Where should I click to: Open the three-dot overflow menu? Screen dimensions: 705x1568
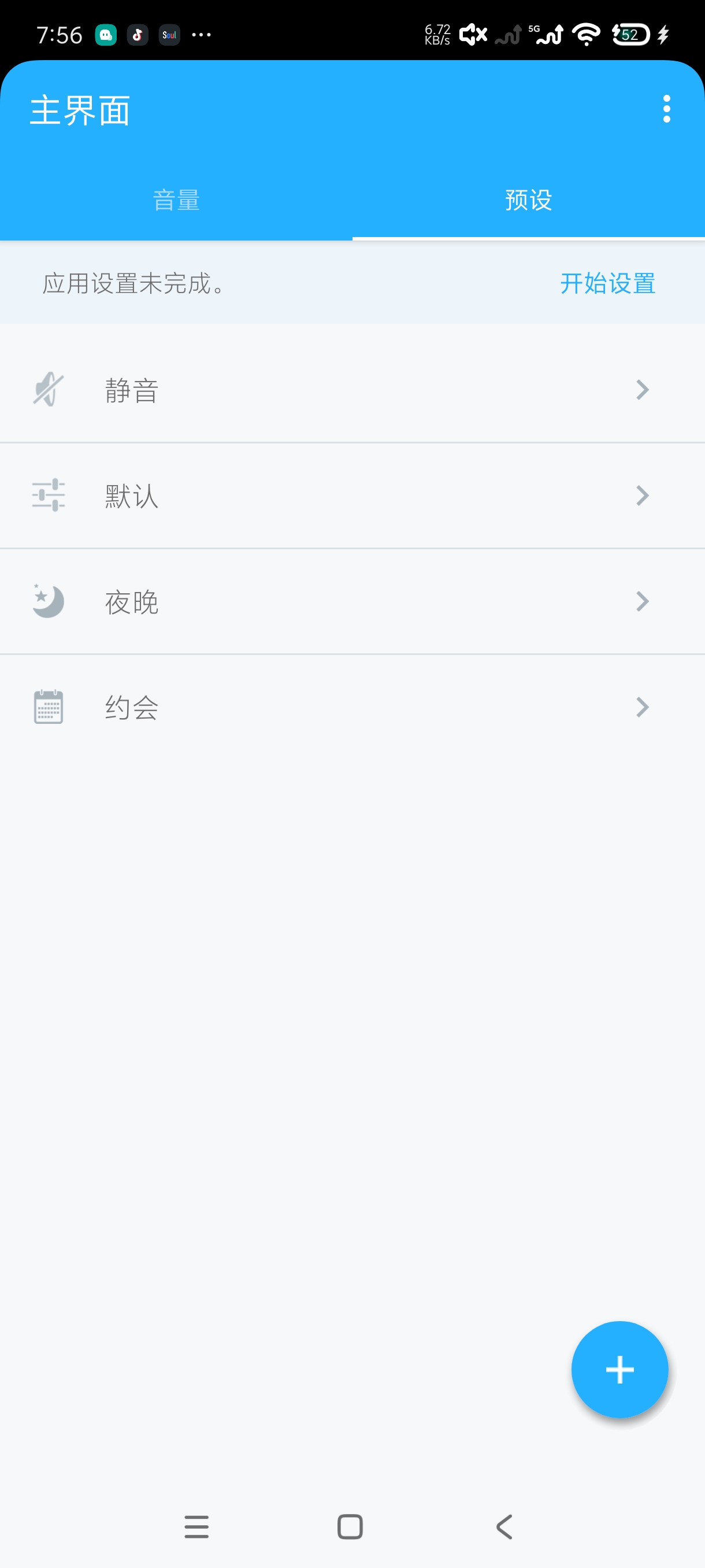(666, 109)
